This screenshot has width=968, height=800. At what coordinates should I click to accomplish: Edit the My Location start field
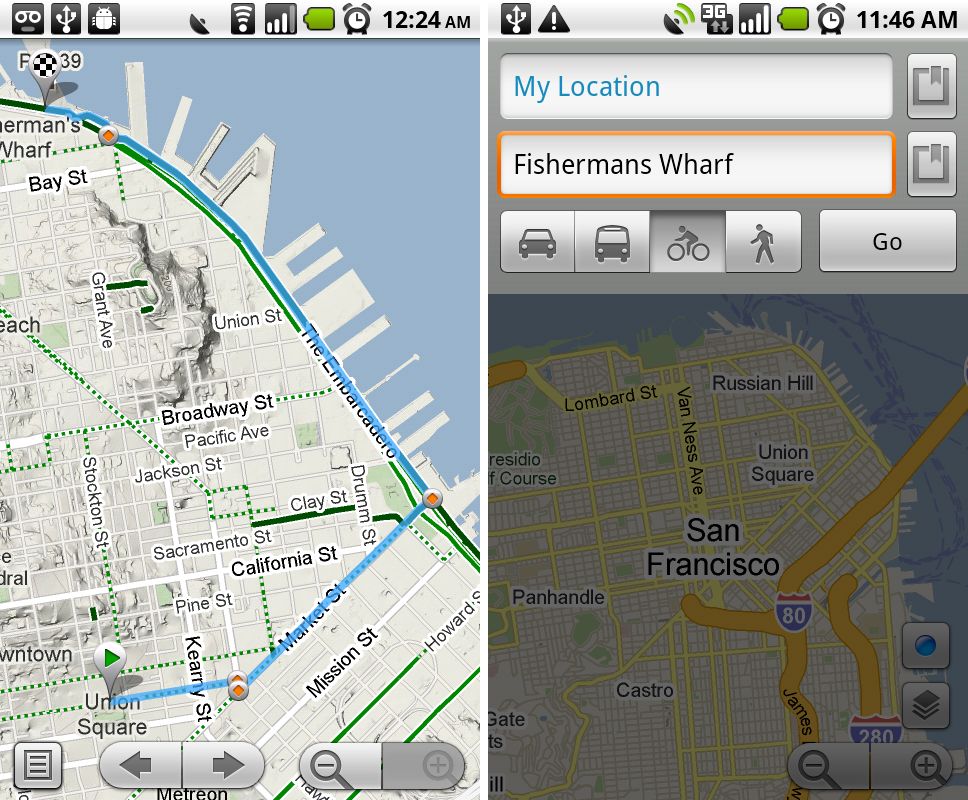coord(695,87)
